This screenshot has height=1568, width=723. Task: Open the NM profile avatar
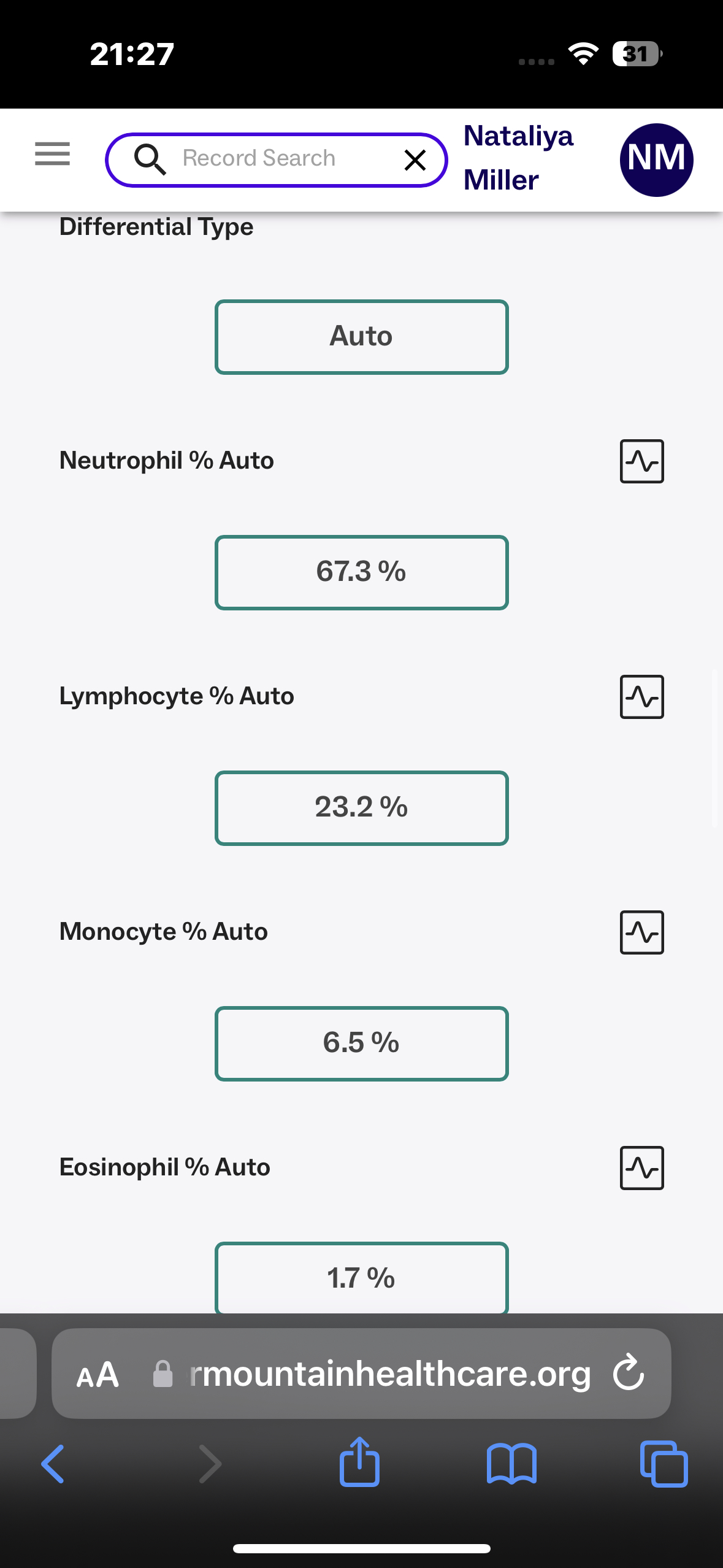tap(656, 159)
